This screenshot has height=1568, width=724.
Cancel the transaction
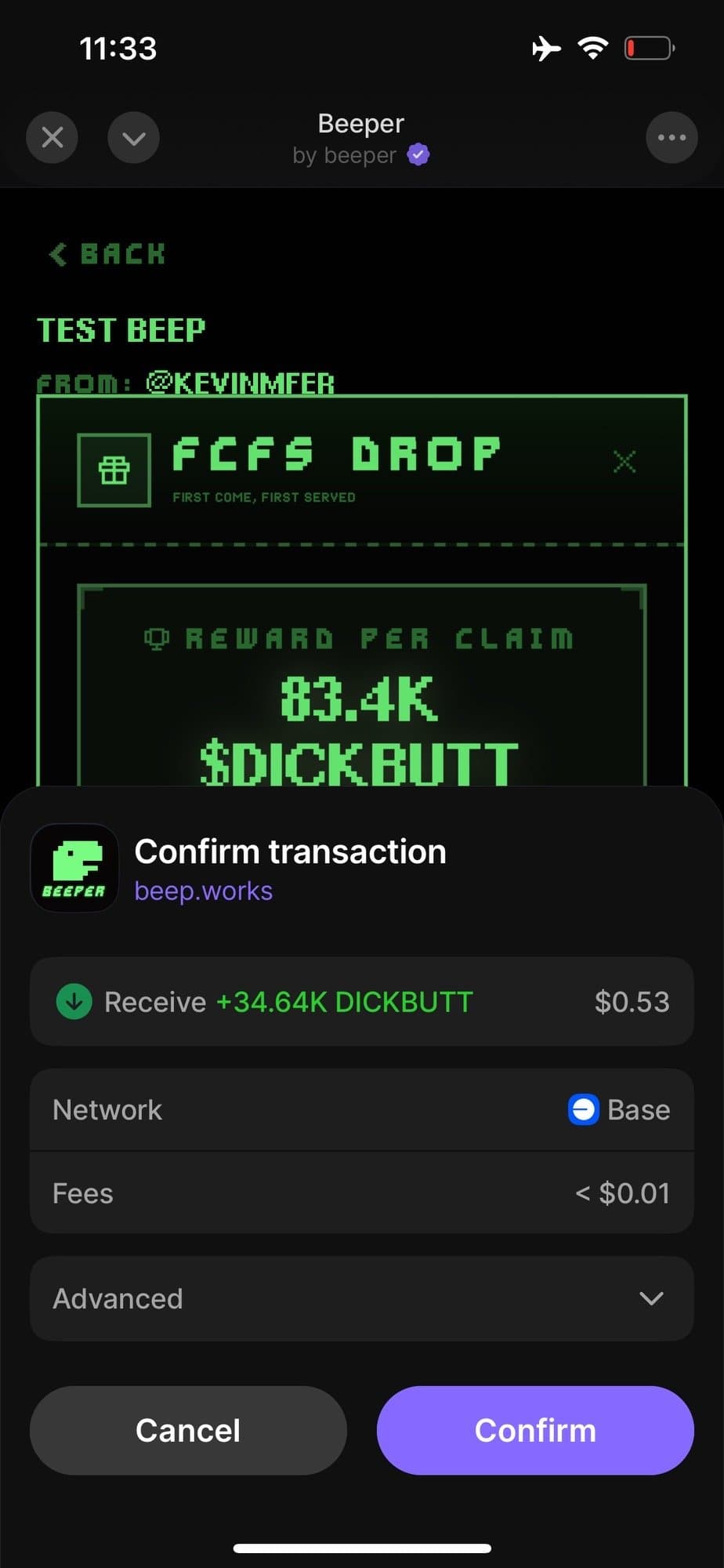click(188, 1430)
